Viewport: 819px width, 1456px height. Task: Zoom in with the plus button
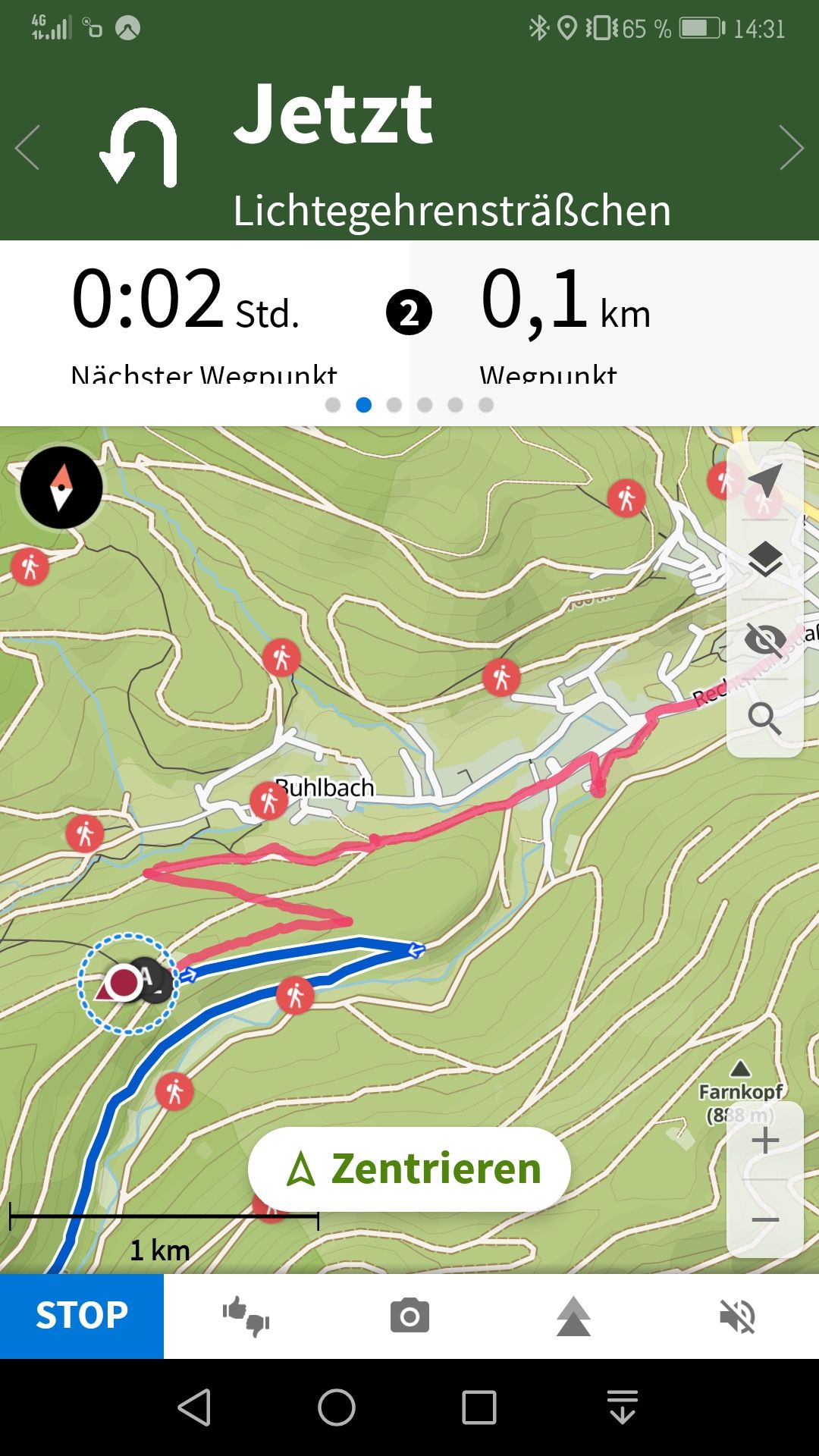[x=765, y=1141]
